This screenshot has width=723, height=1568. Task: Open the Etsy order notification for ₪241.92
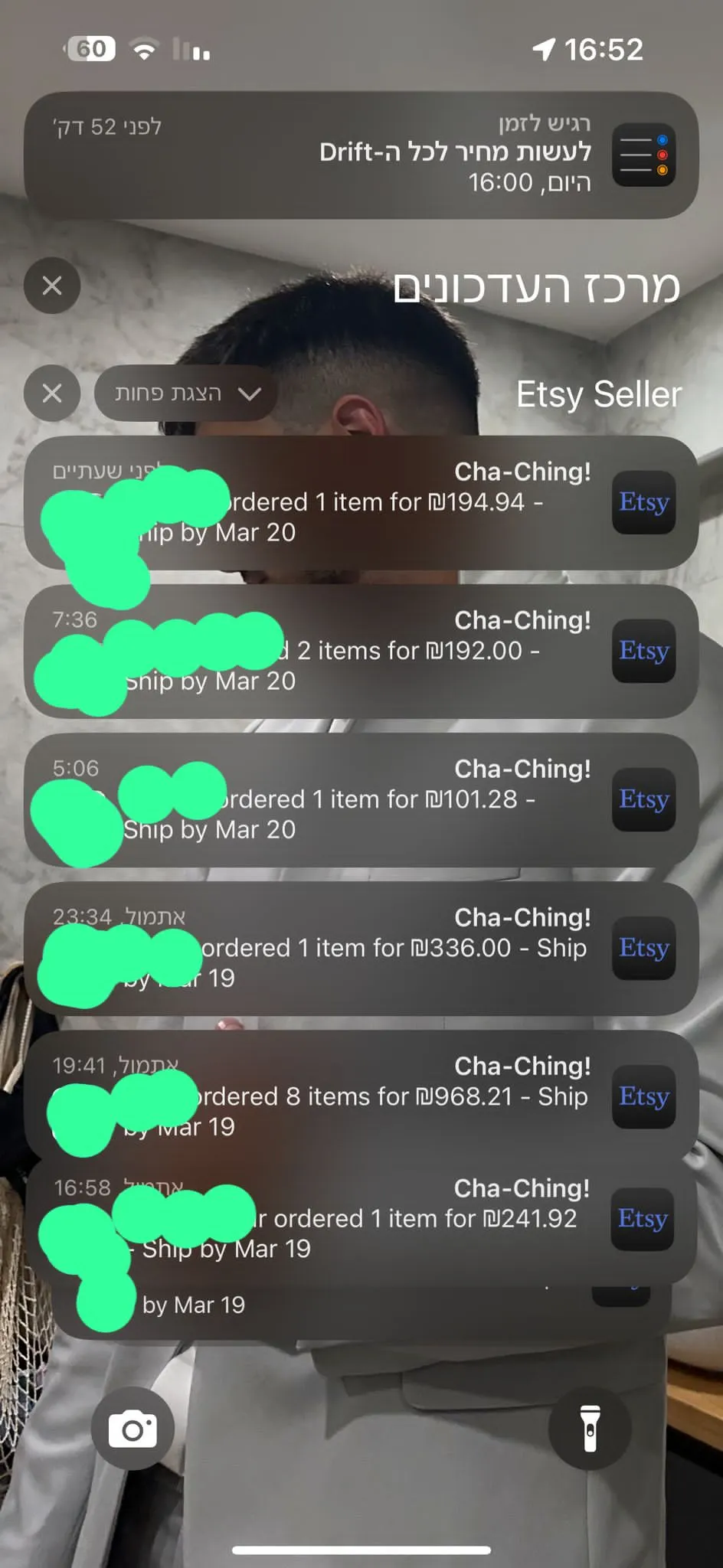361,1219
